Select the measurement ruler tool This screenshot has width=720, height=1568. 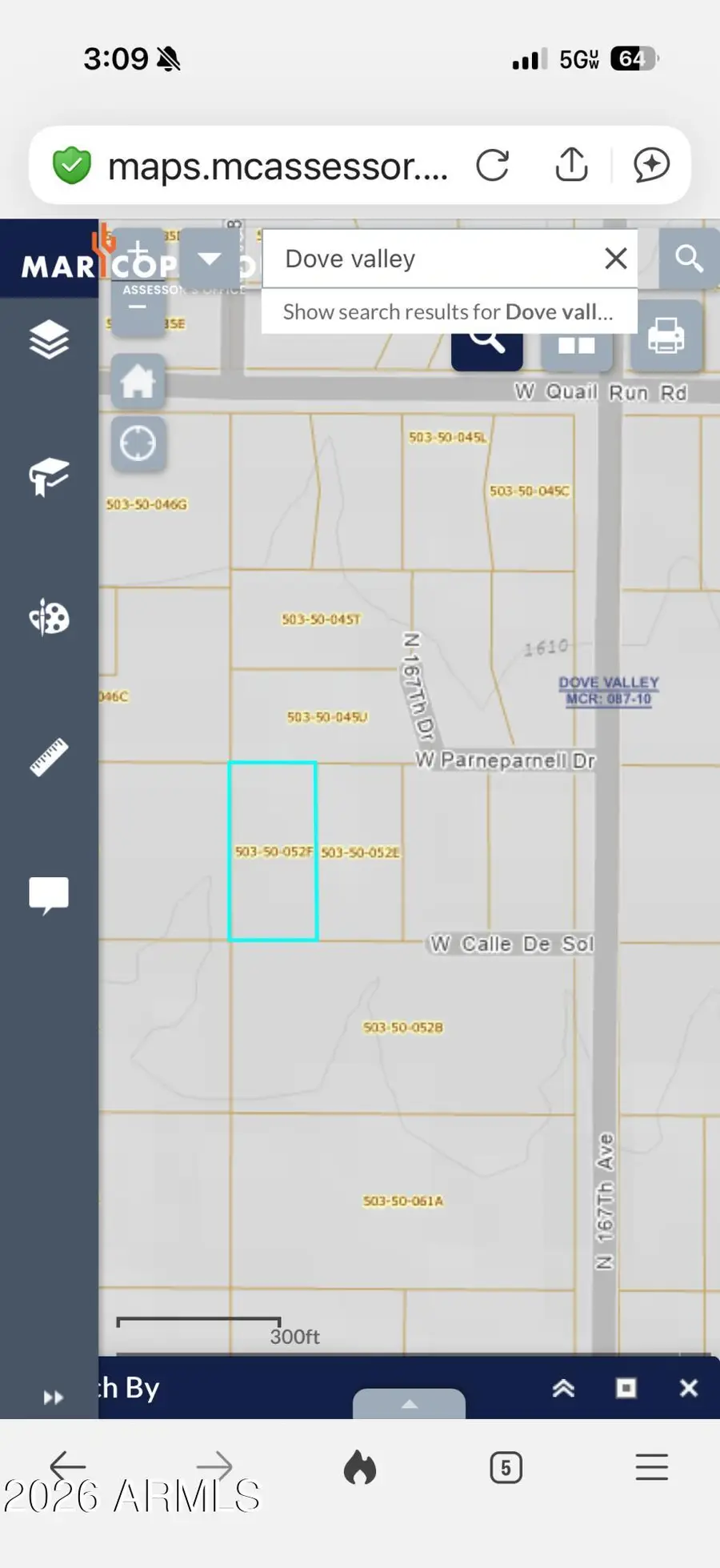[x=48, y=756]
